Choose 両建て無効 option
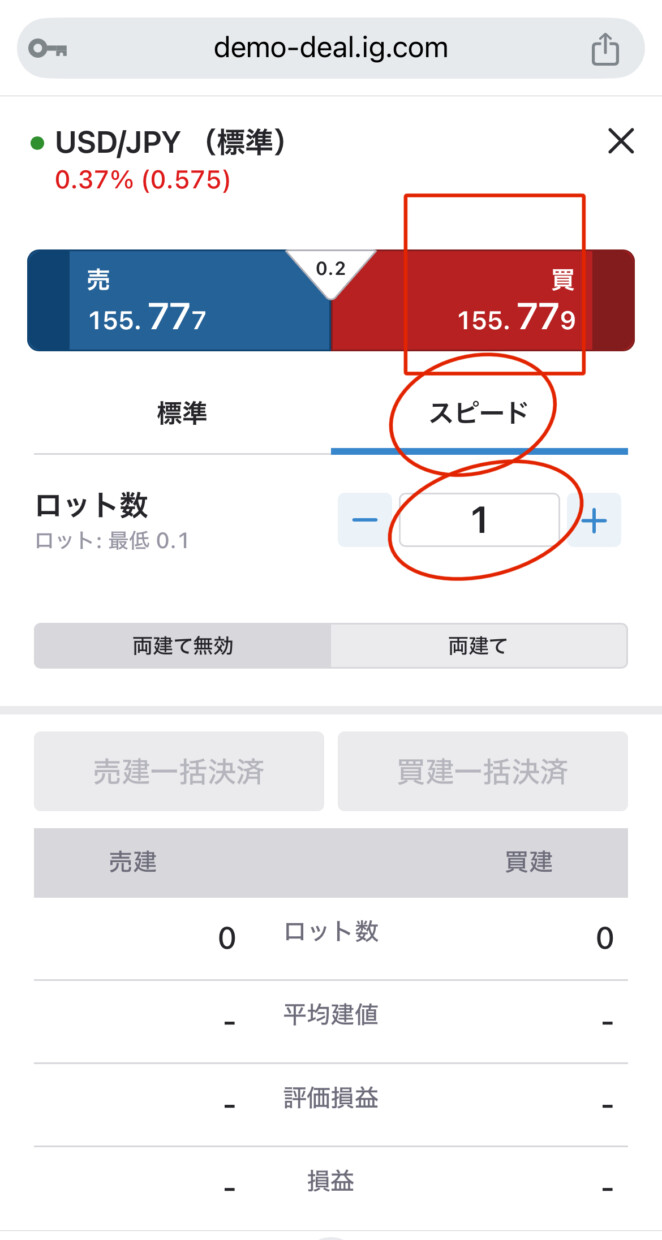This screenshot has height=1240, width=662. (182, 646)
